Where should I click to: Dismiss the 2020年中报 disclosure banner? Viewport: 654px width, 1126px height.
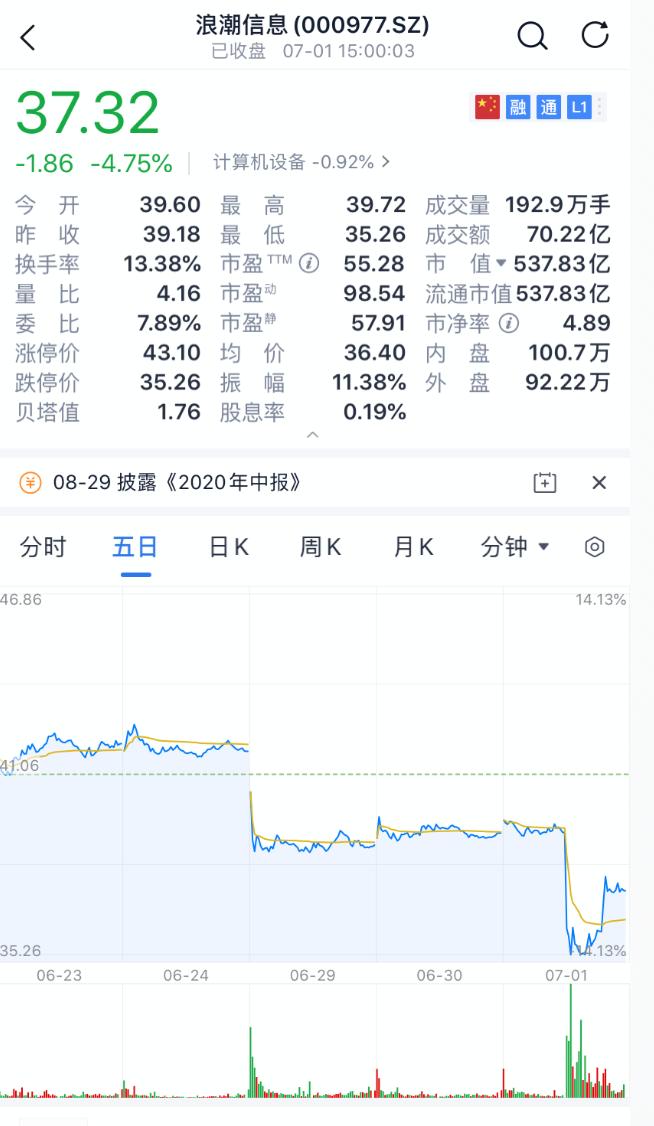pyautogui.click(x=599, y=483)
